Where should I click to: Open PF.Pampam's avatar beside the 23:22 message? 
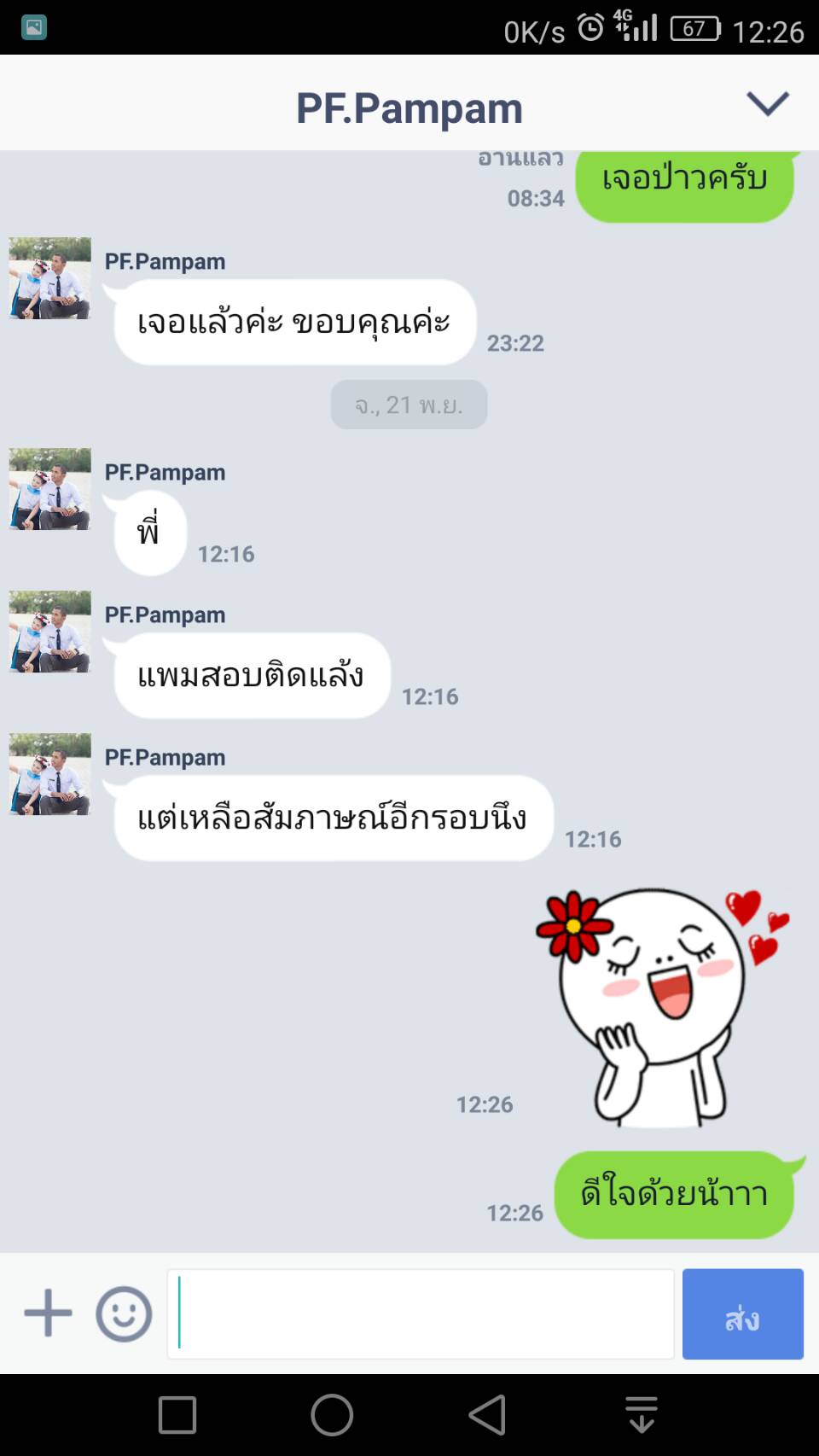pyautogui.click(x=50, y=278)
